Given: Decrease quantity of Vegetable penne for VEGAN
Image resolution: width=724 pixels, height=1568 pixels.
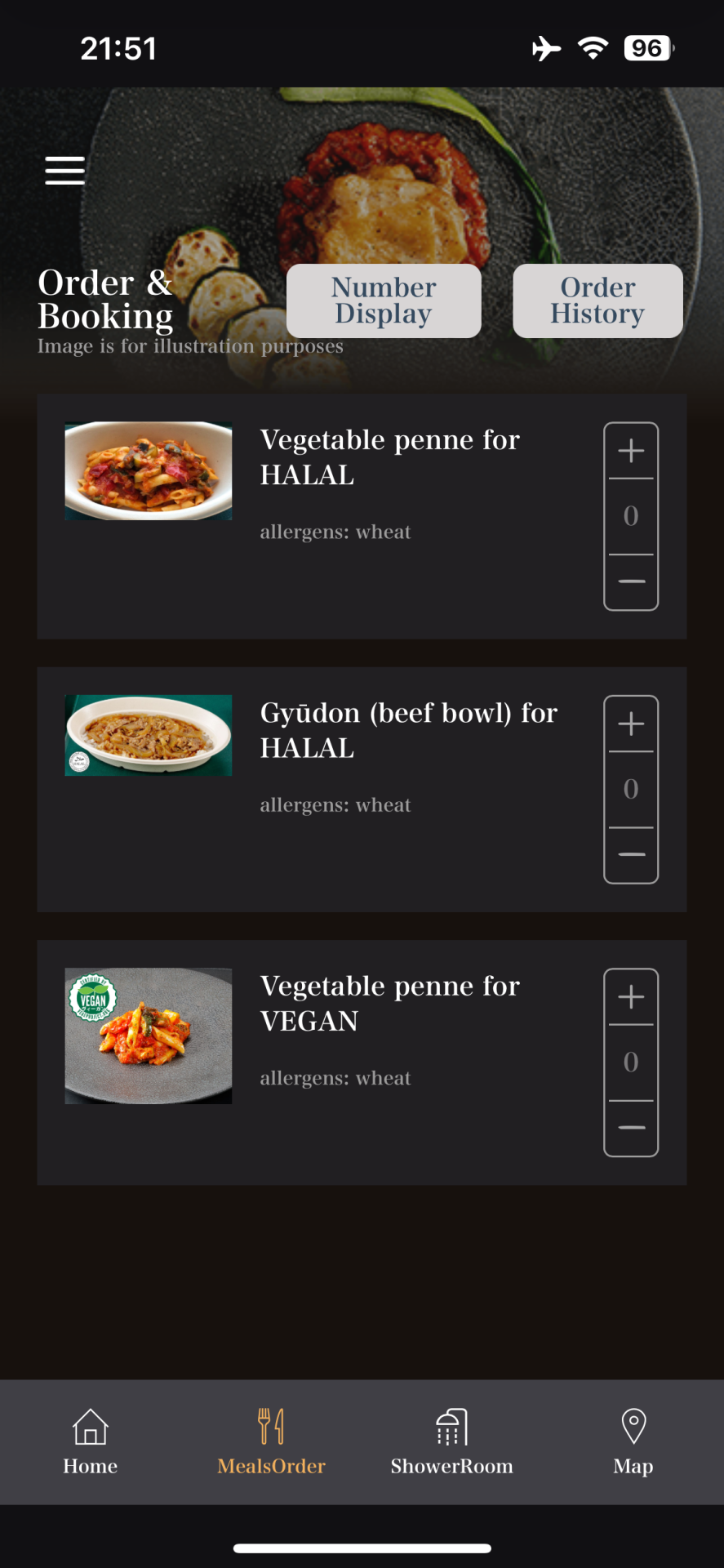Looking at the screenshot, I should 631,1128.
